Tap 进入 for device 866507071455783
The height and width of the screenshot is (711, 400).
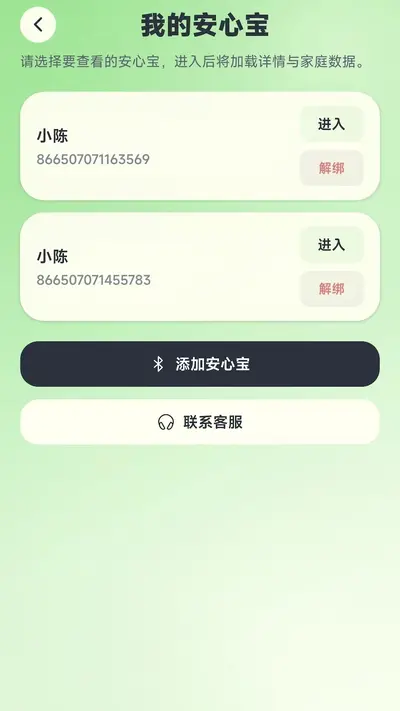coord(332,245)
